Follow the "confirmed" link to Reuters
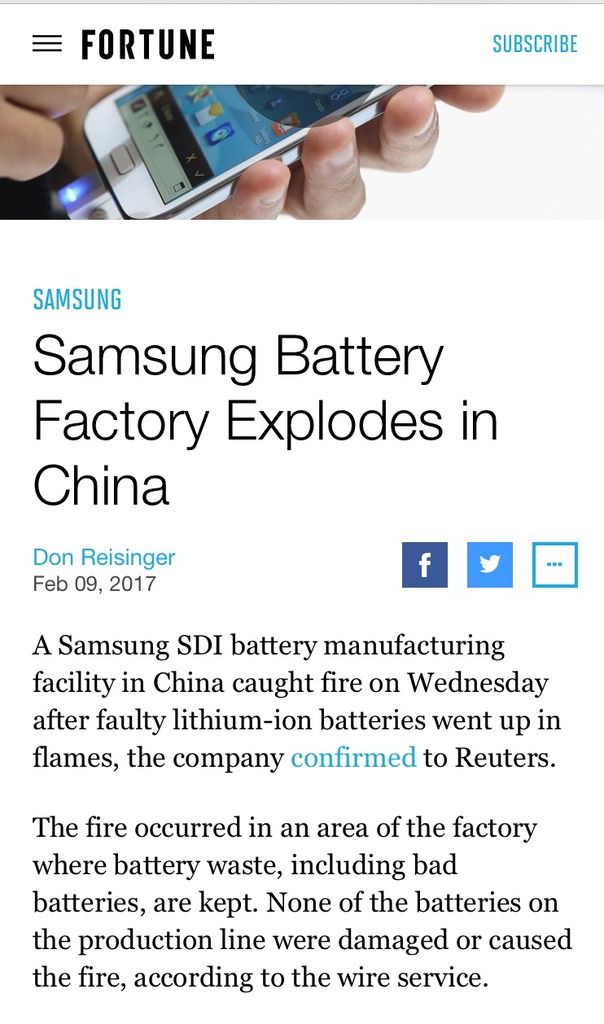 (x=353, y=757)
